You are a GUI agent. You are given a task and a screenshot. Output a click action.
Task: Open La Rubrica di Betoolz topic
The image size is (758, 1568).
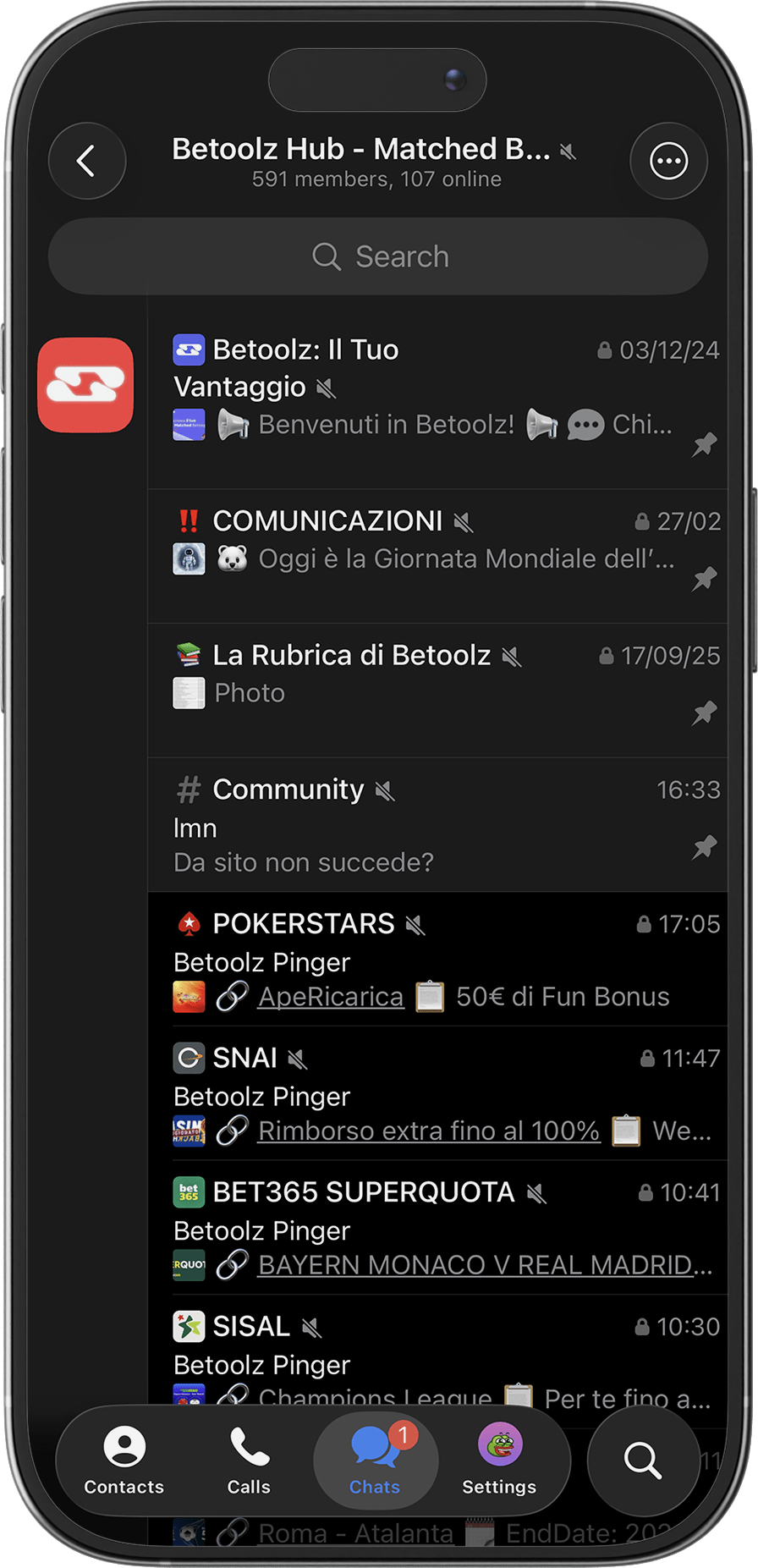(x=438, y=690)
